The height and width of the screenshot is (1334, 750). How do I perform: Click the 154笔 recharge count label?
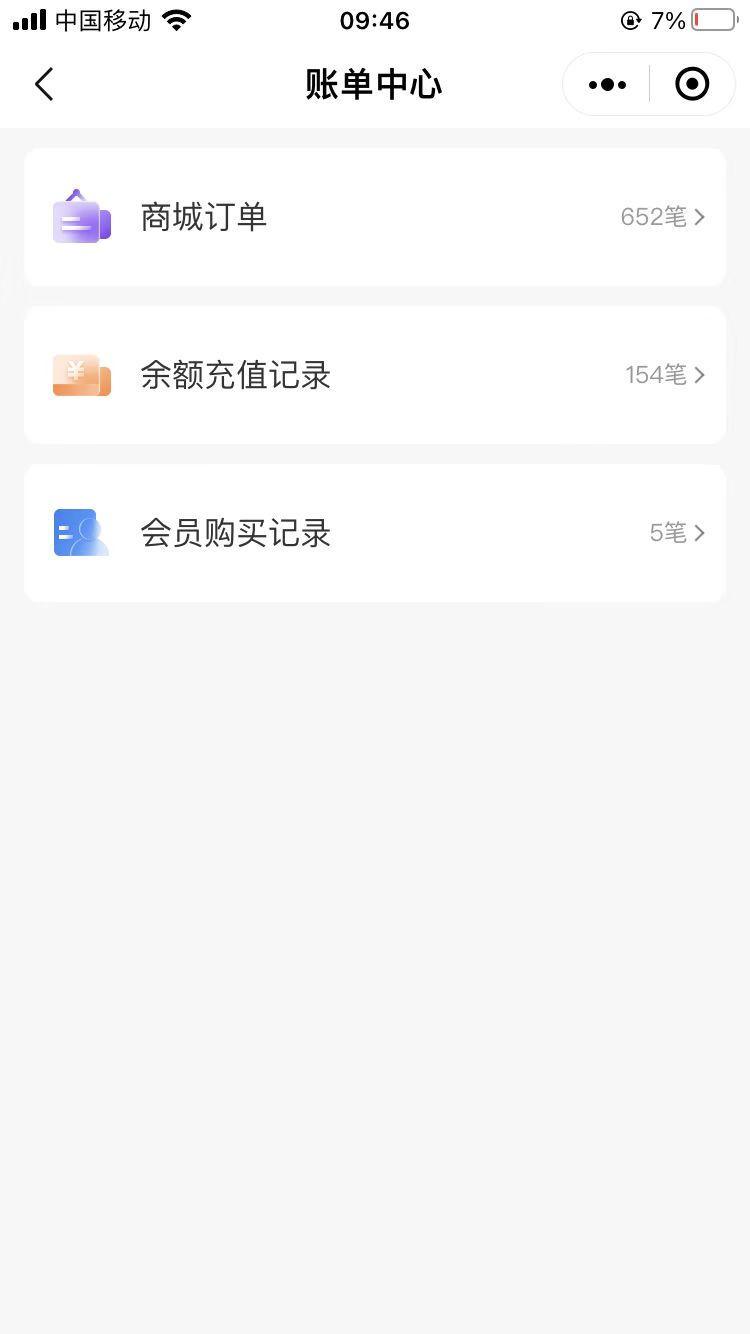655,375
